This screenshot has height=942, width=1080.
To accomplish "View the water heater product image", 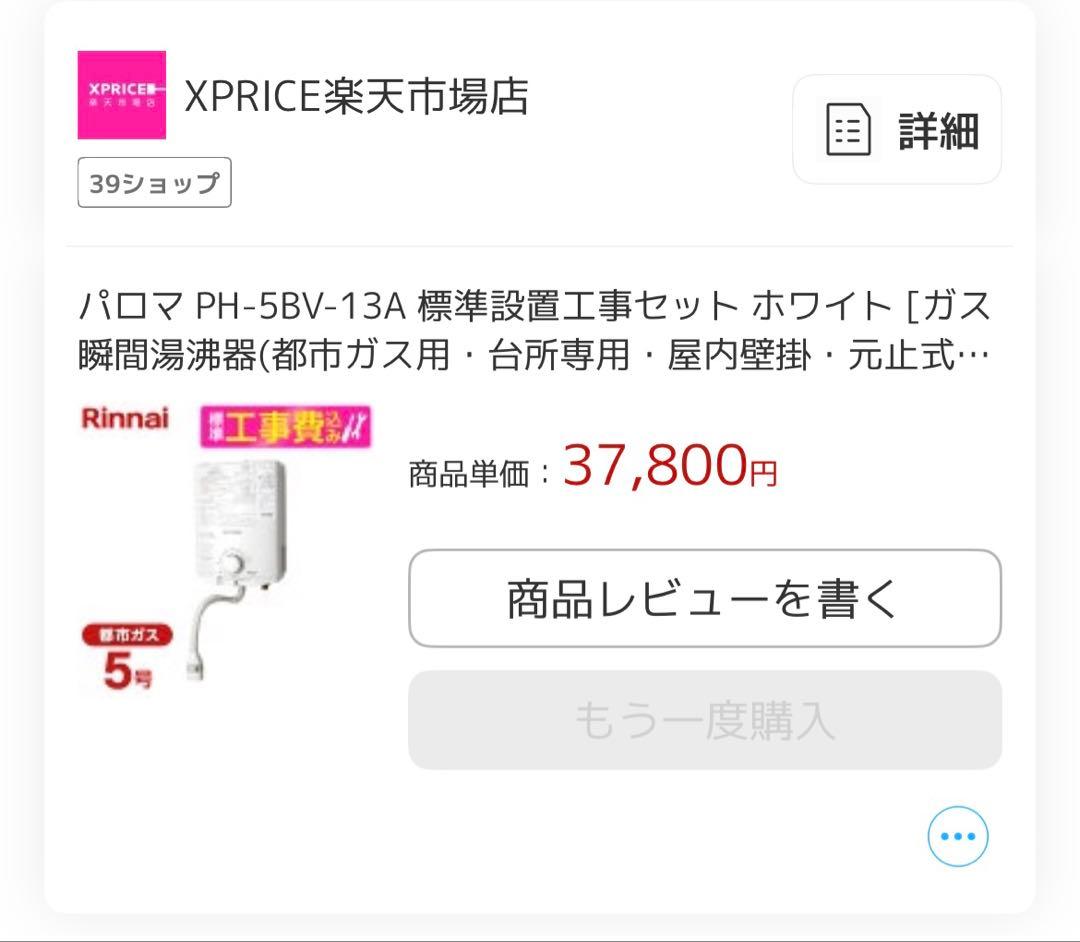I will pos(226,548).
